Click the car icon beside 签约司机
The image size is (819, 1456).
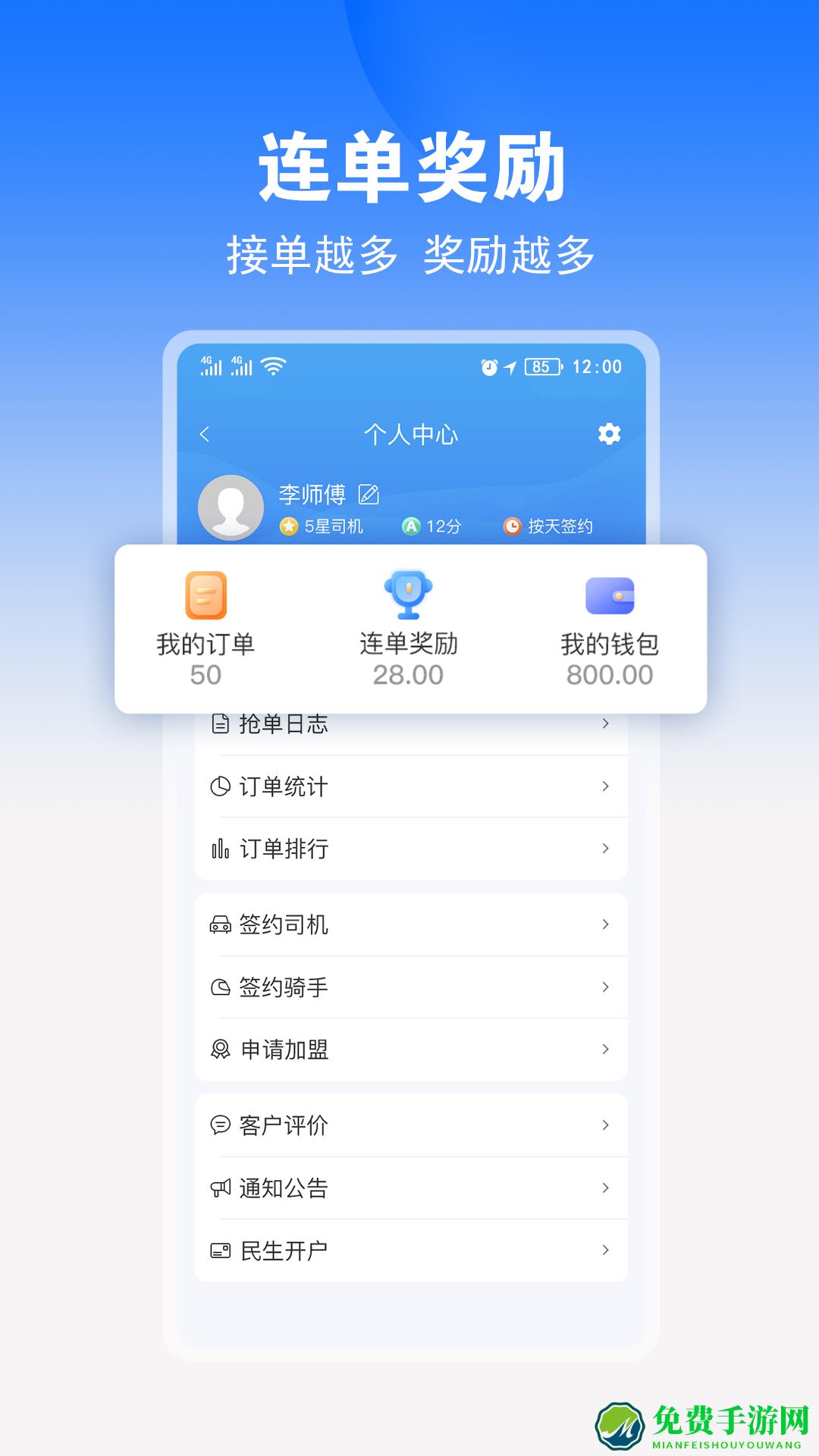[x=218, y=924]
